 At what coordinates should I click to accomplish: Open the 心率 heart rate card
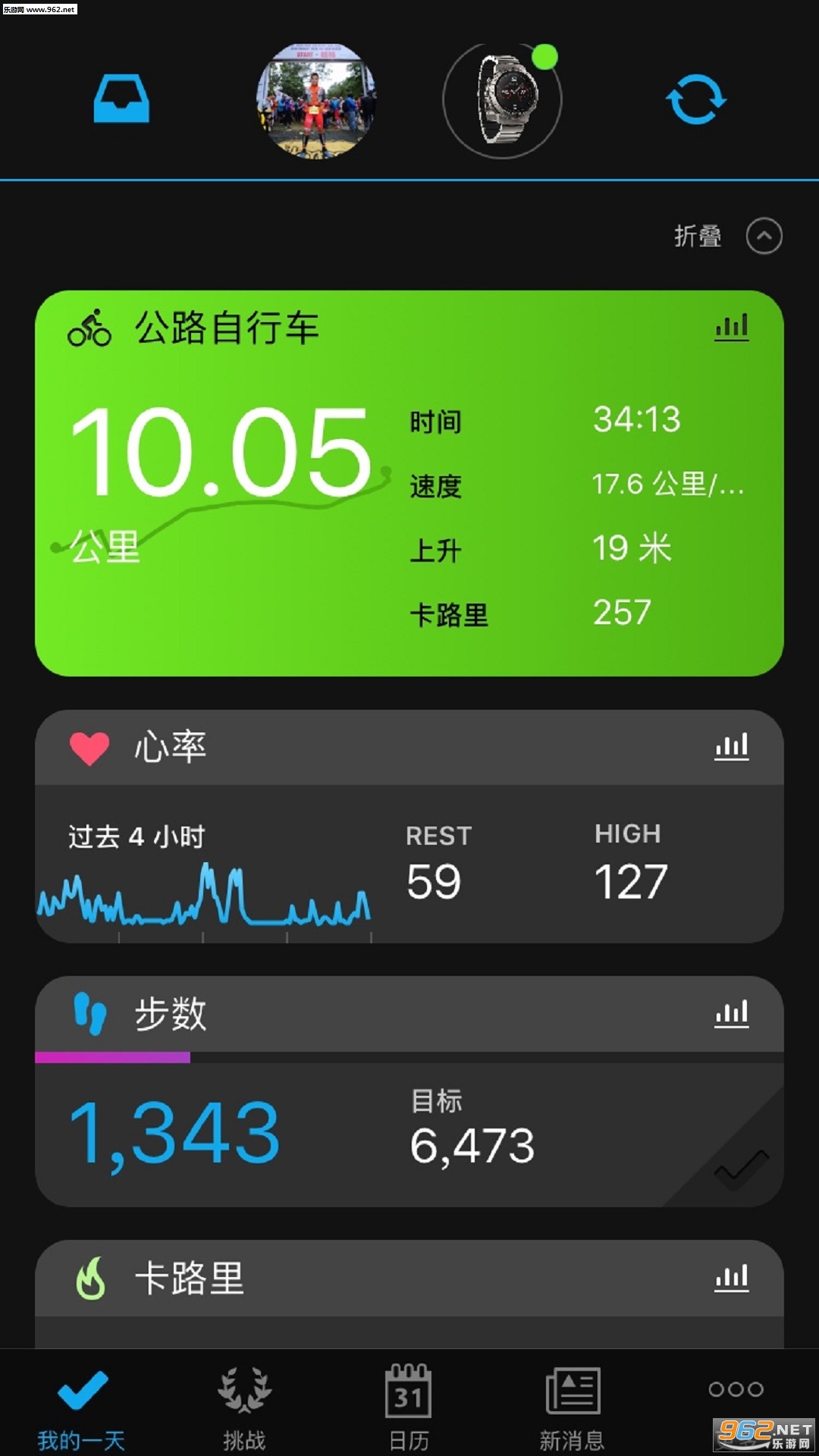(x=409, y=827)
